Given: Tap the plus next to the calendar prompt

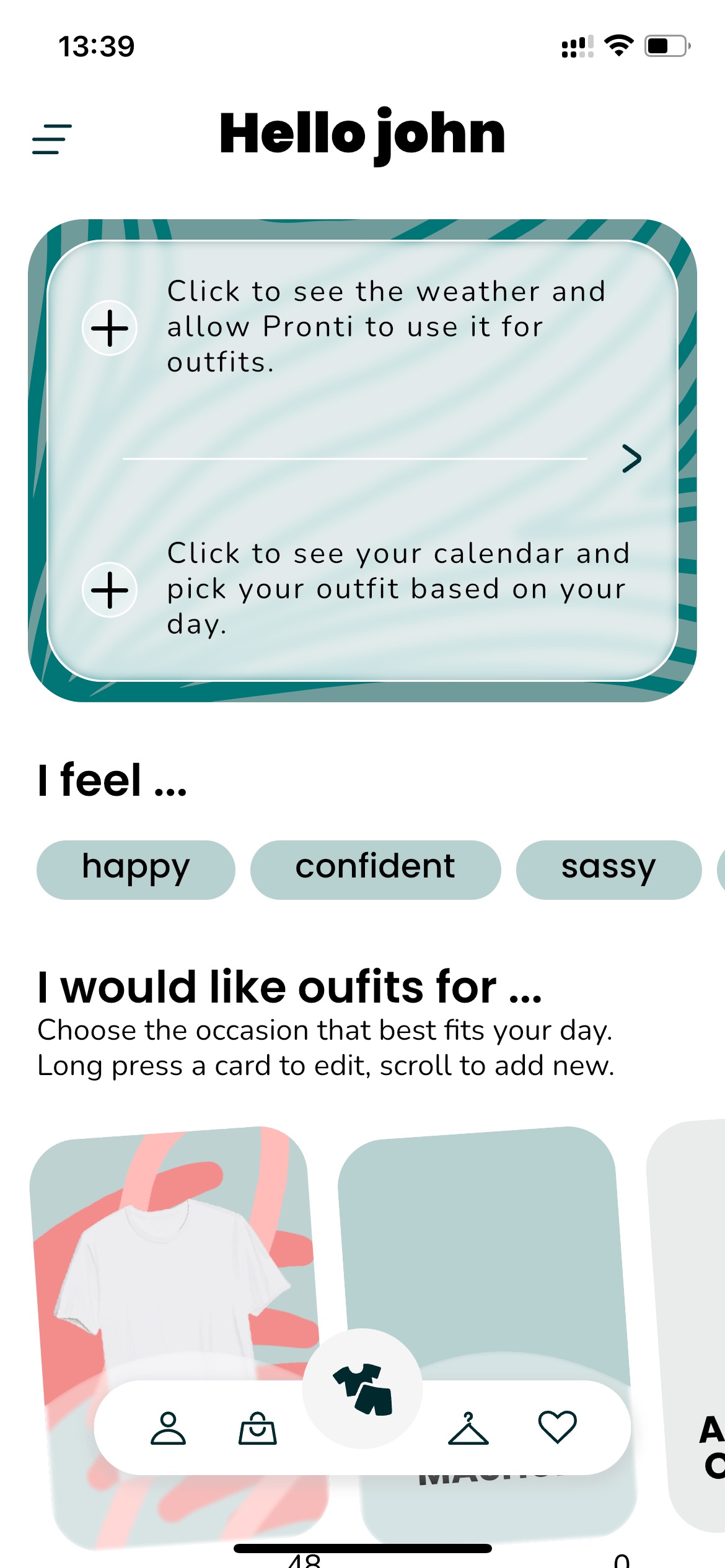Looking at the screenshot, I should [110, 590].
